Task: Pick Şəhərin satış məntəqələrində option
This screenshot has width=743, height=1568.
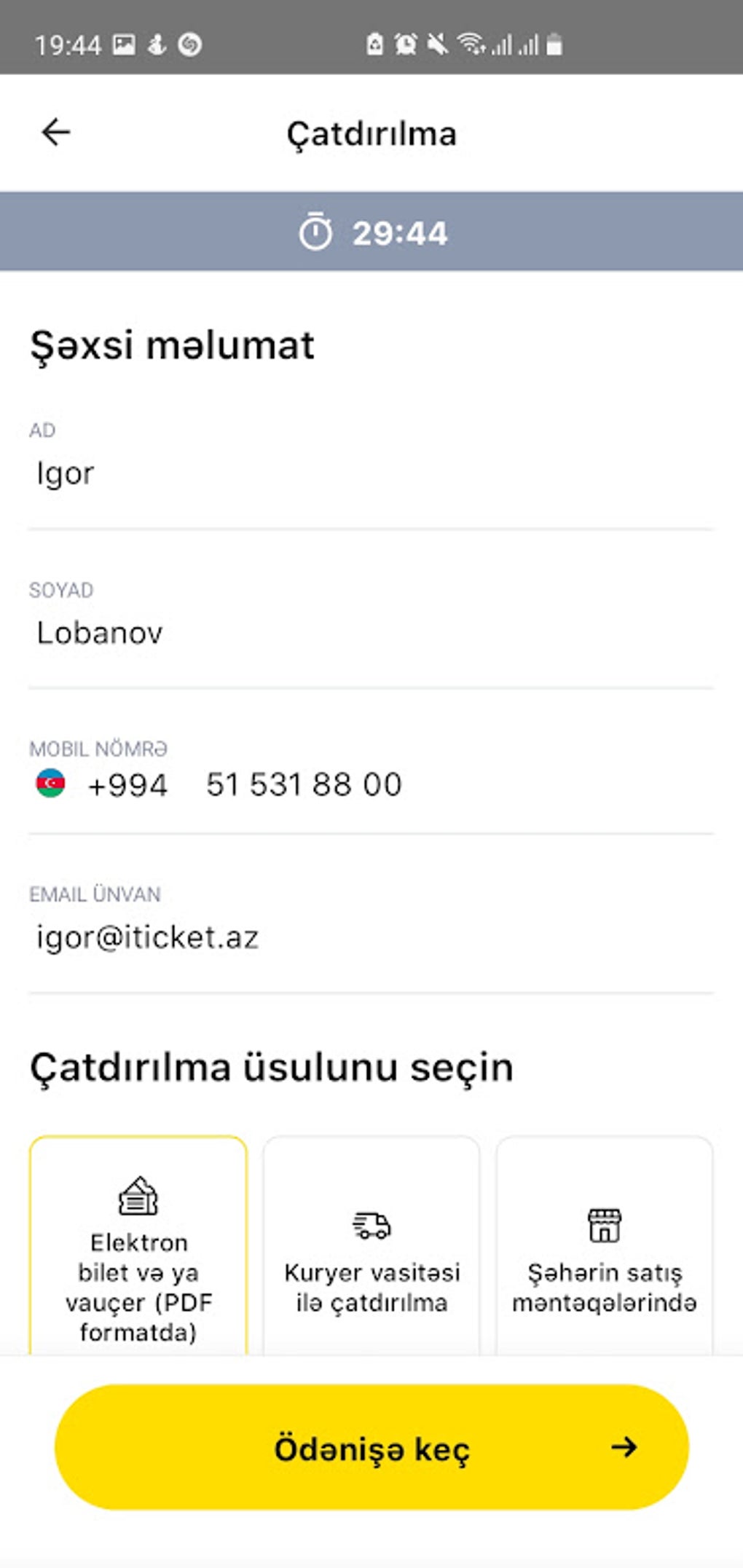Action: (x=604, y=1253)
